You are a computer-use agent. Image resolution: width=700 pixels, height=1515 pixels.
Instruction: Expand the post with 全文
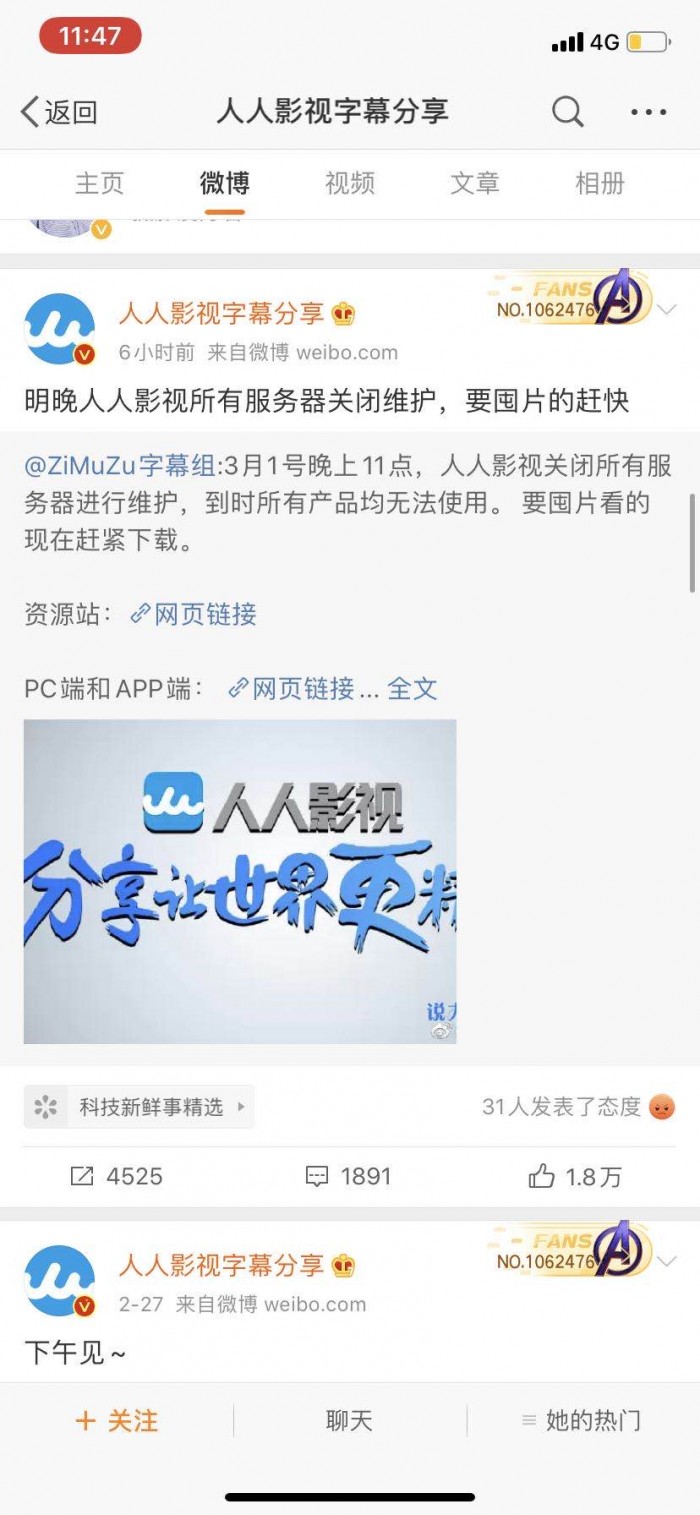[x=412, y=688]
